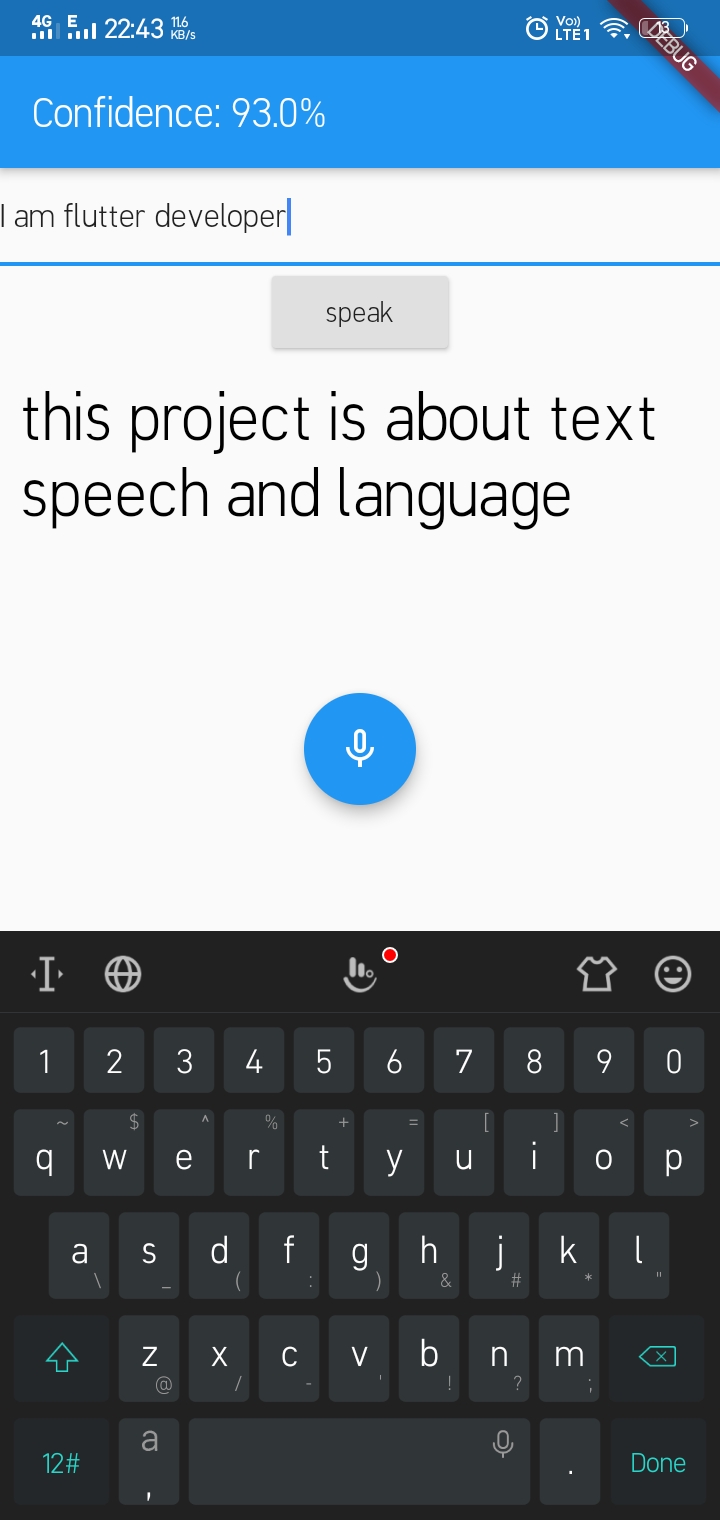The height and width of the screenshot is (1520, 720).
Task: Hit the backspace key on the keyboard
Action: (658, 1356)
